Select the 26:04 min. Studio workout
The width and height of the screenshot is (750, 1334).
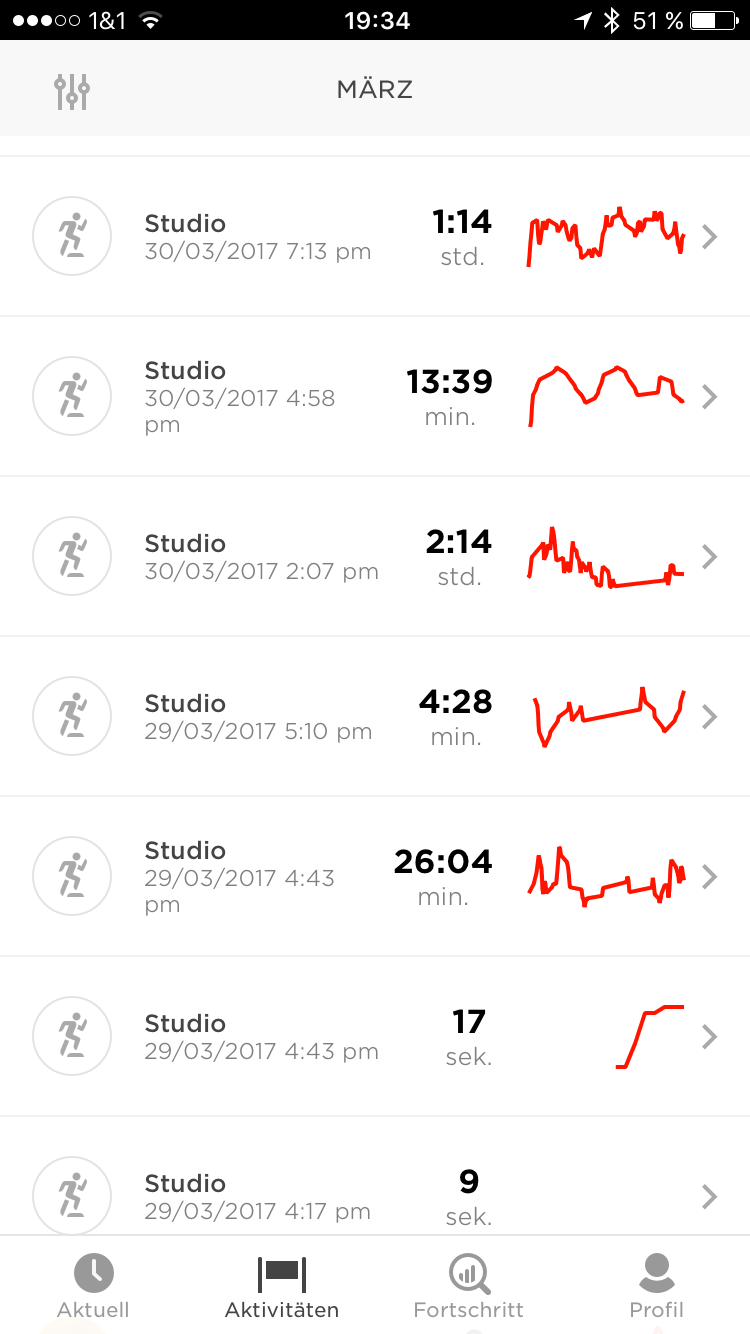coord(375,877)
